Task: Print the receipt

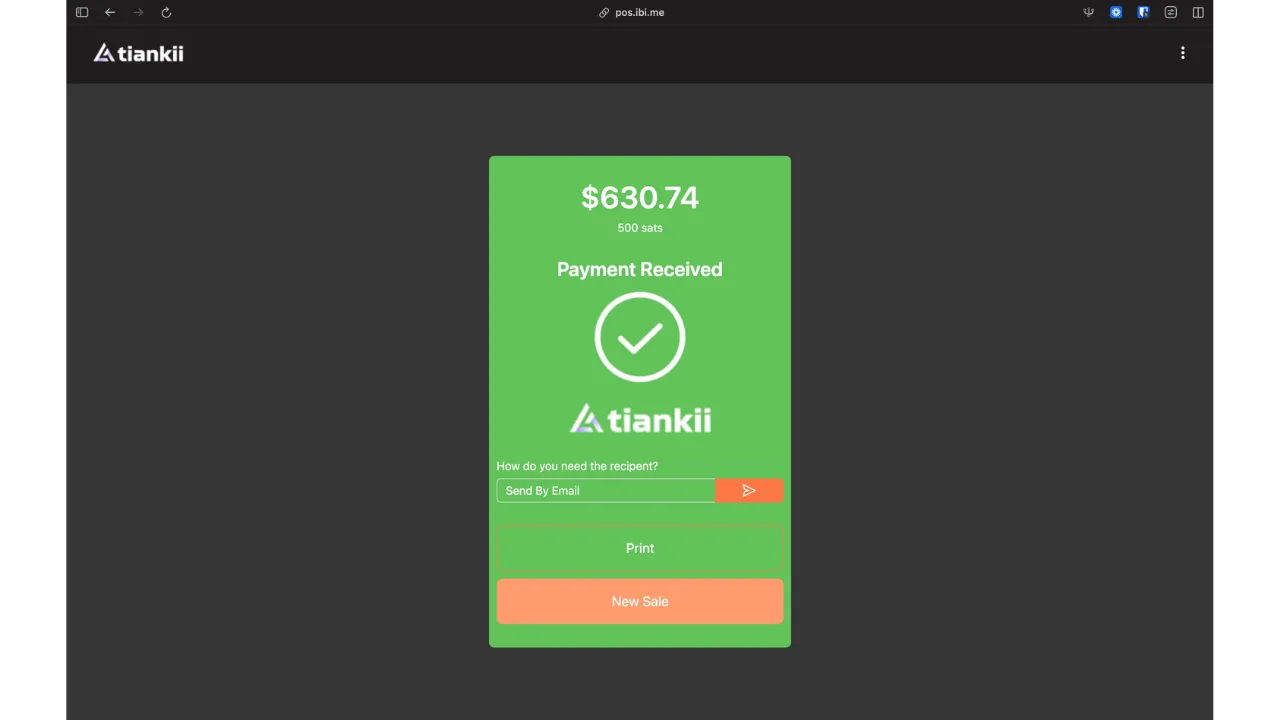Action: pyautogui.click(x=640, y=548)
